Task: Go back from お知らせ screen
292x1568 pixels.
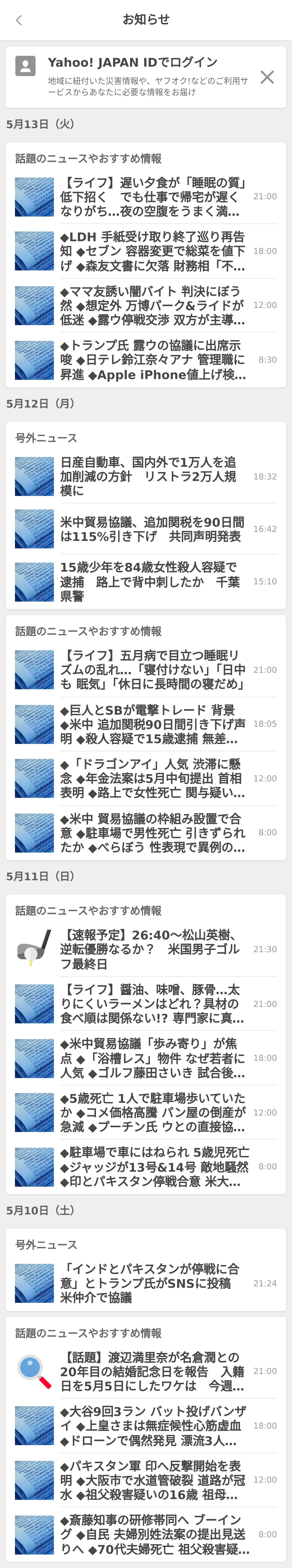Action: [19, 20]
